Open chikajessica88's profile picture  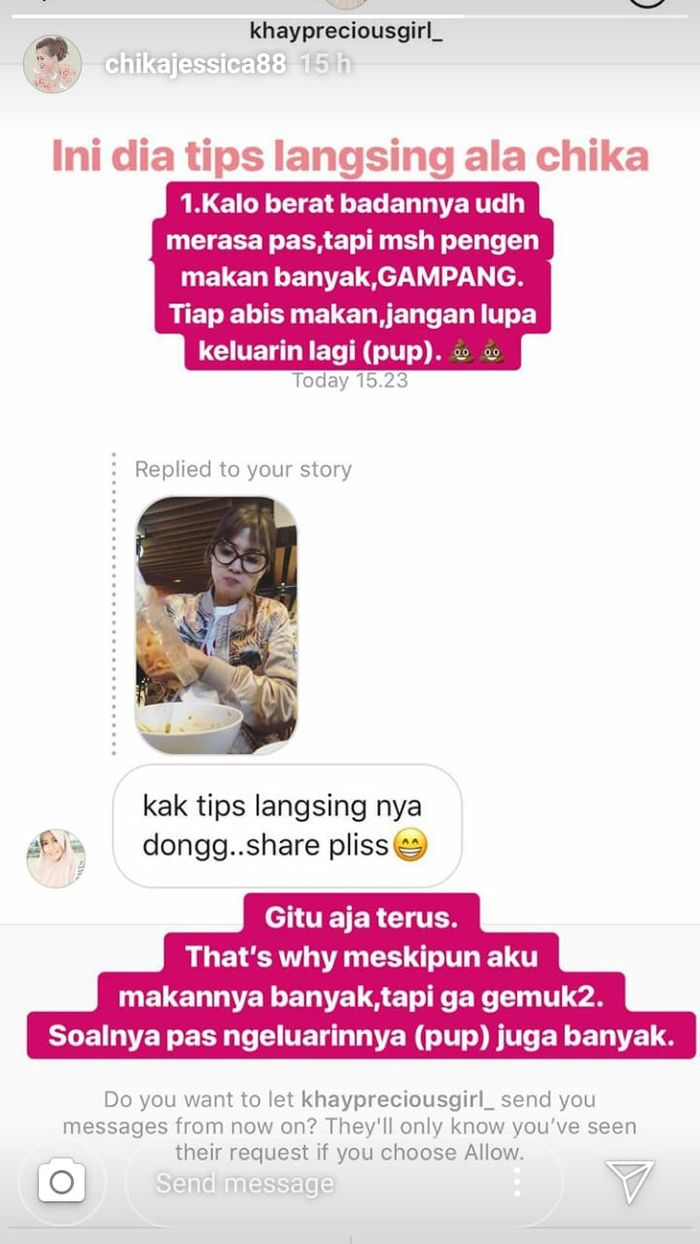[x=52, y=64]
